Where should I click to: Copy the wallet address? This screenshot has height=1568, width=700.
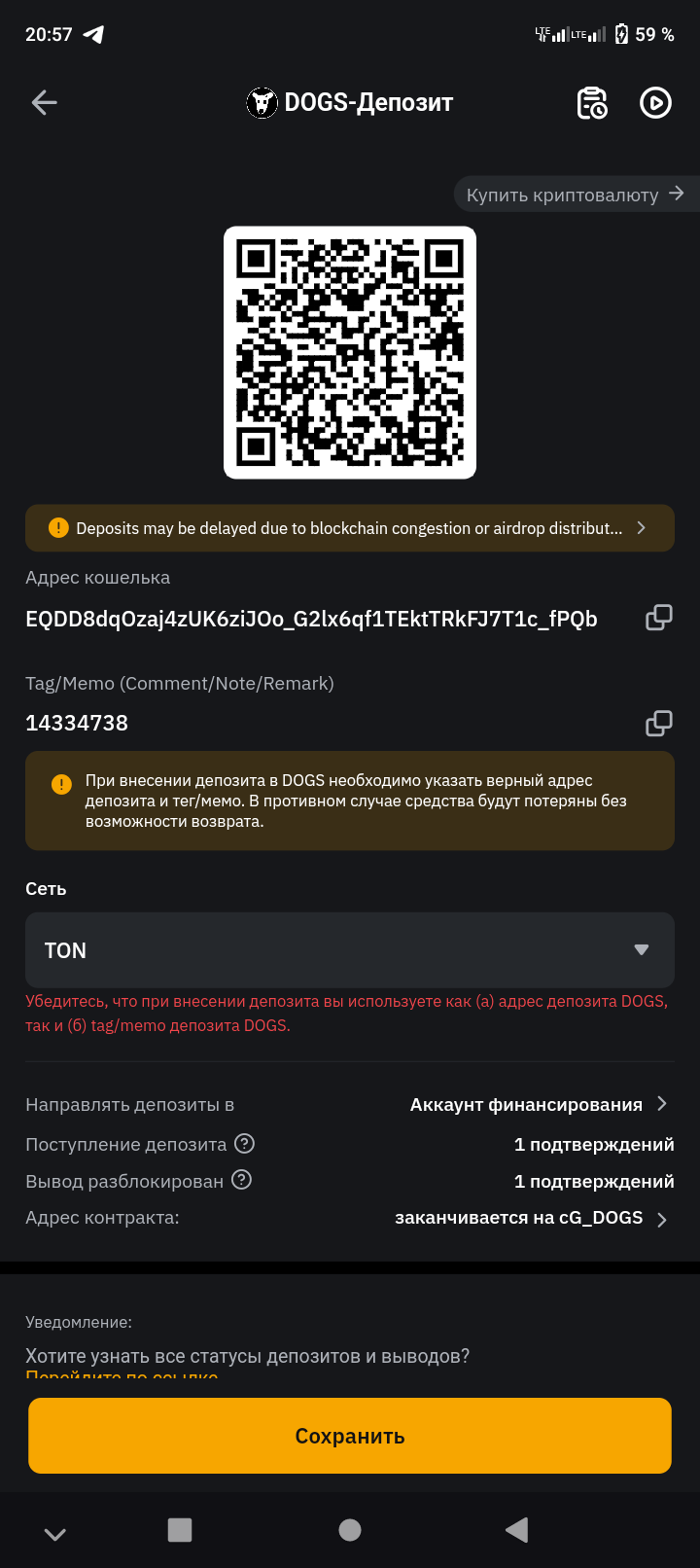pyautogui.click(x=659, y=618)
